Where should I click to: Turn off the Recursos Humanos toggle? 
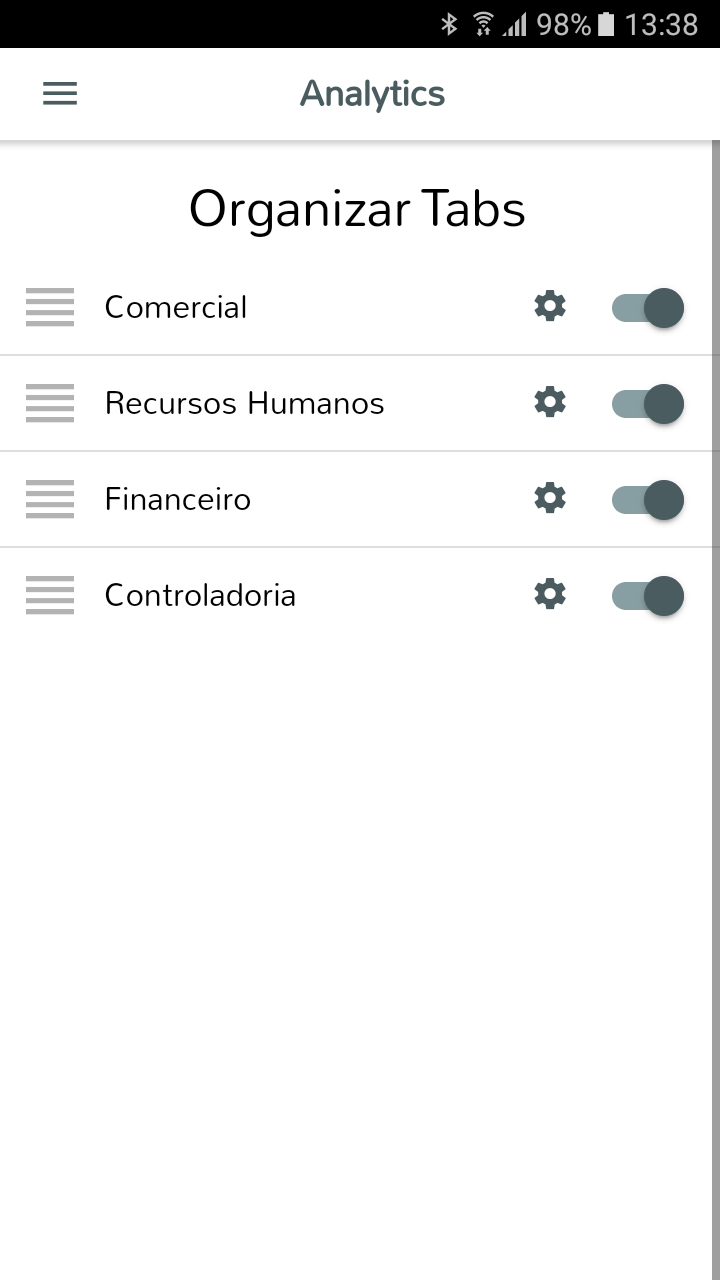[x=648, y=404]
